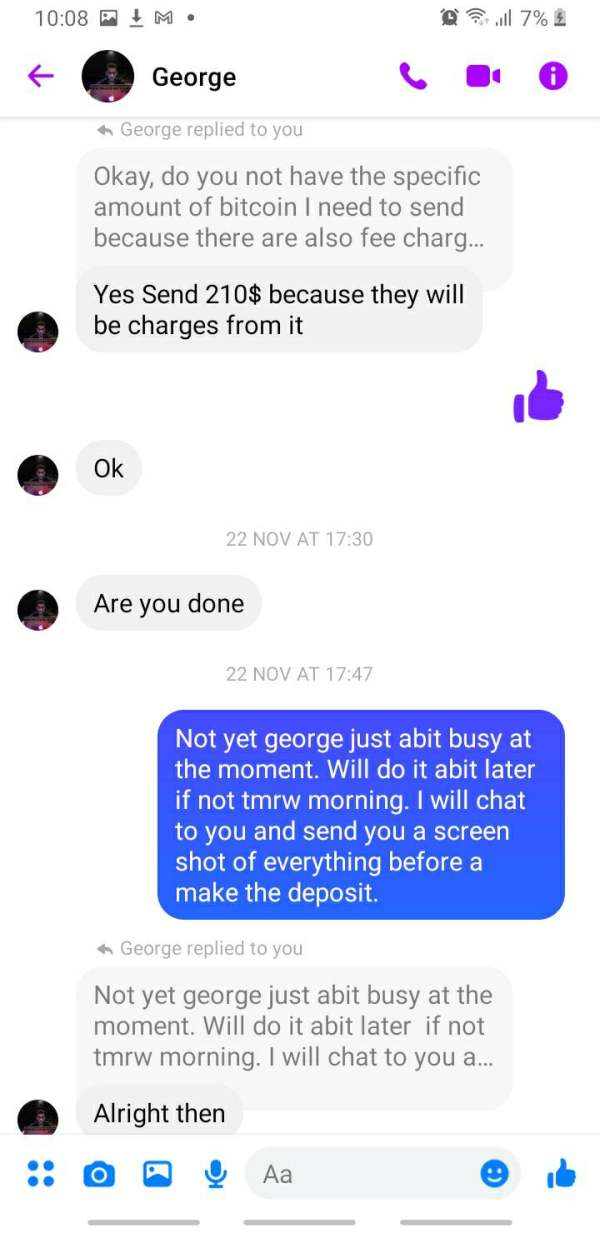The image size is (600, 1233).
Task: Tap the quoted reply above 'Alright then'
Action: pyautogui.click(x=294, y=1026)
